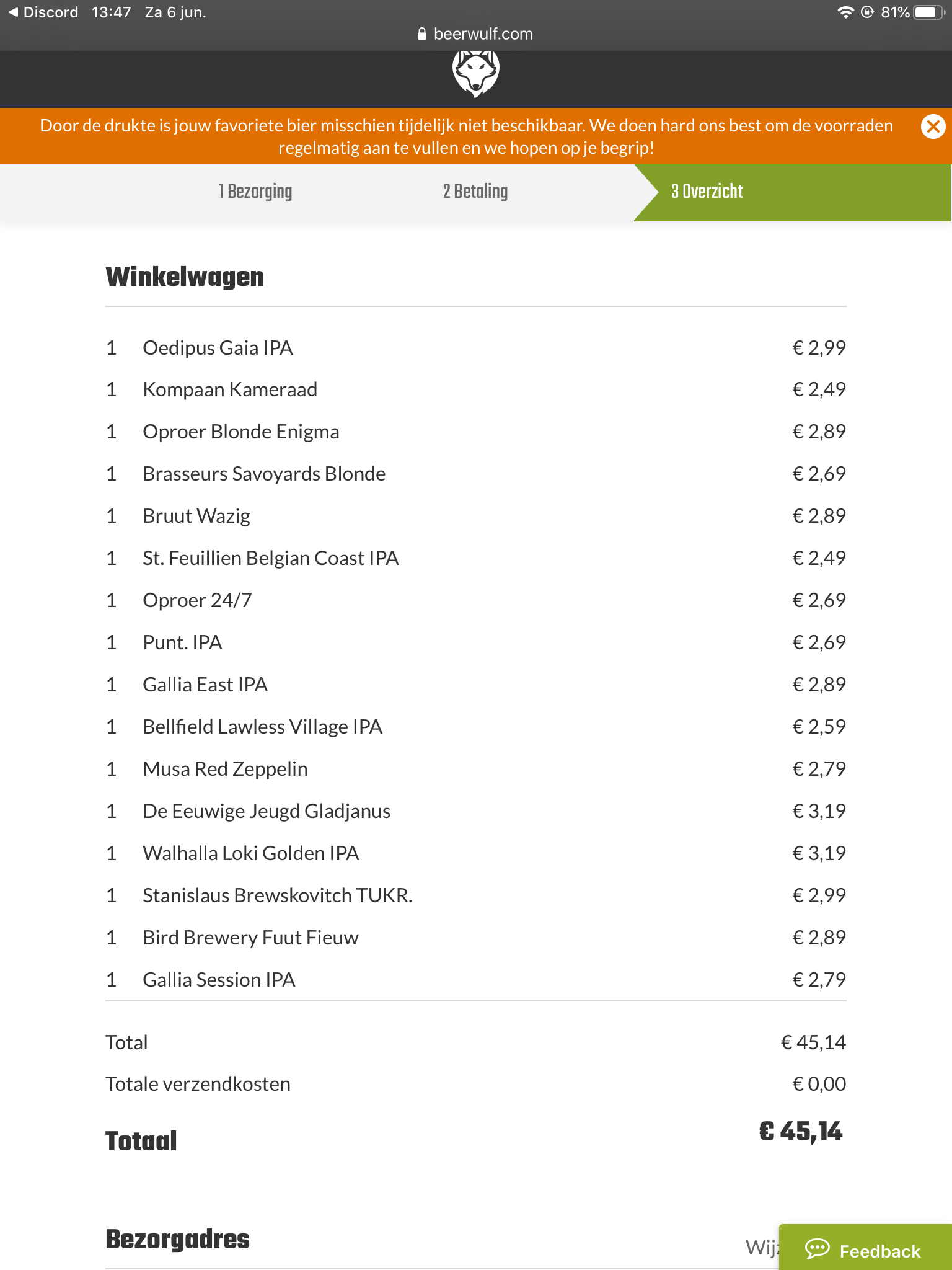Go back to the Bezorging step
Image resolution: width=952 pixels, height=1270 pixels.
pos(255,192)
